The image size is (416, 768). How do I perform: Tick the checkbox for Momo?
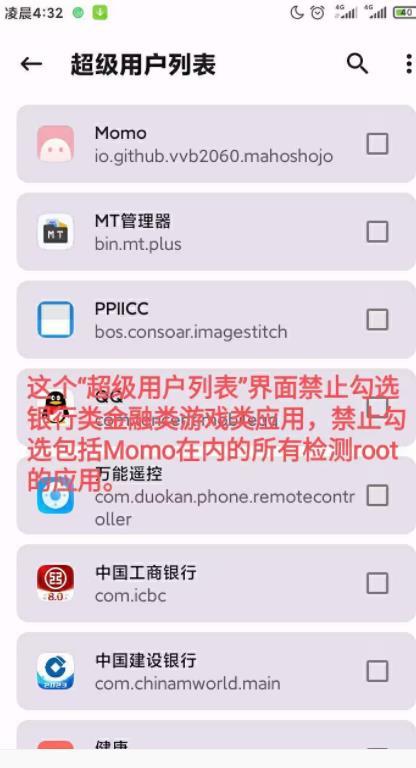[x=377, y=144]
